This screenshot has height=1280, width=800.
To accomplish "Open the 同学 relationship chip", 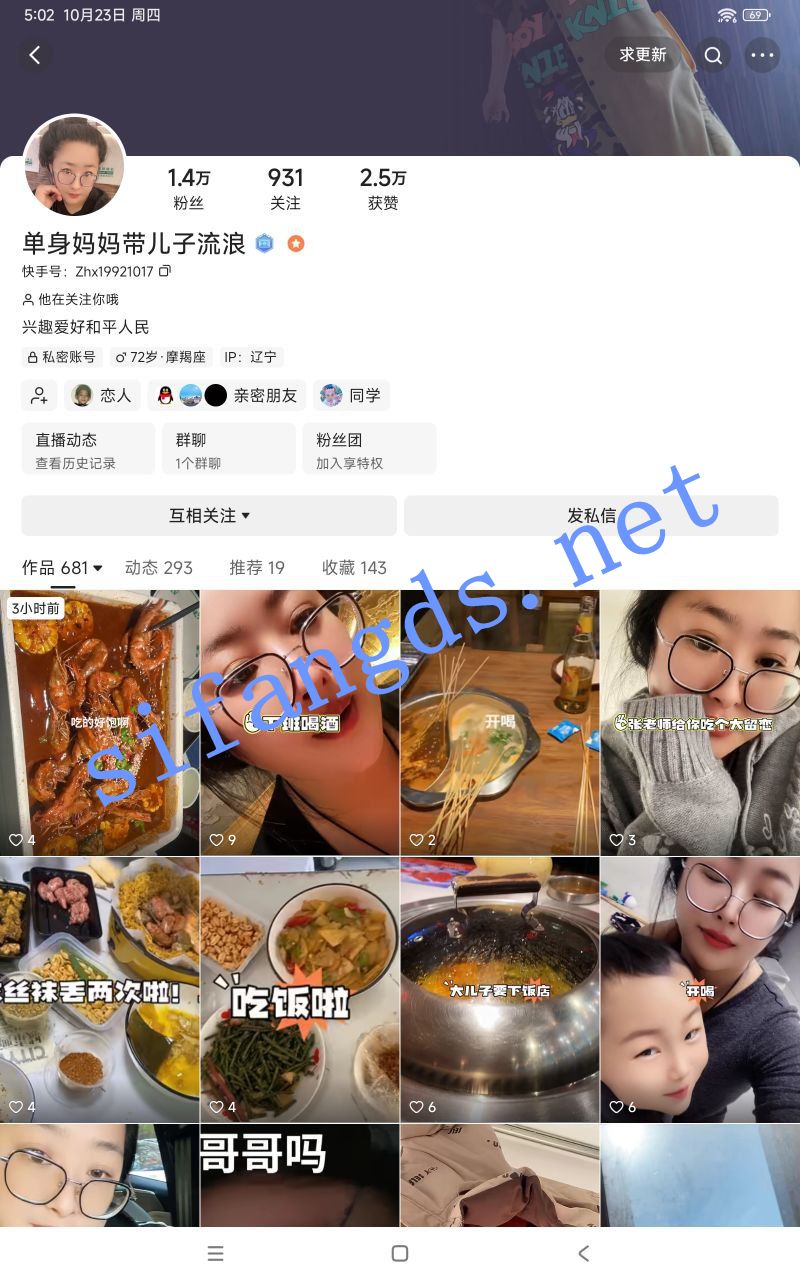I will 351,395.
